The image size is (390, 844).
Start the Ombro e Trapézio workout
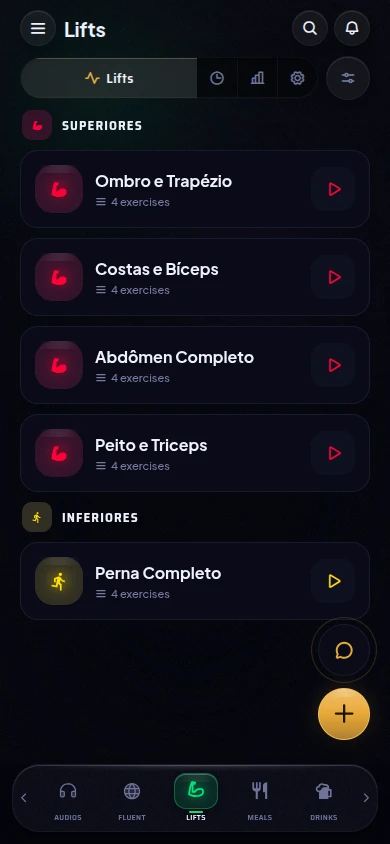point(333,189)
